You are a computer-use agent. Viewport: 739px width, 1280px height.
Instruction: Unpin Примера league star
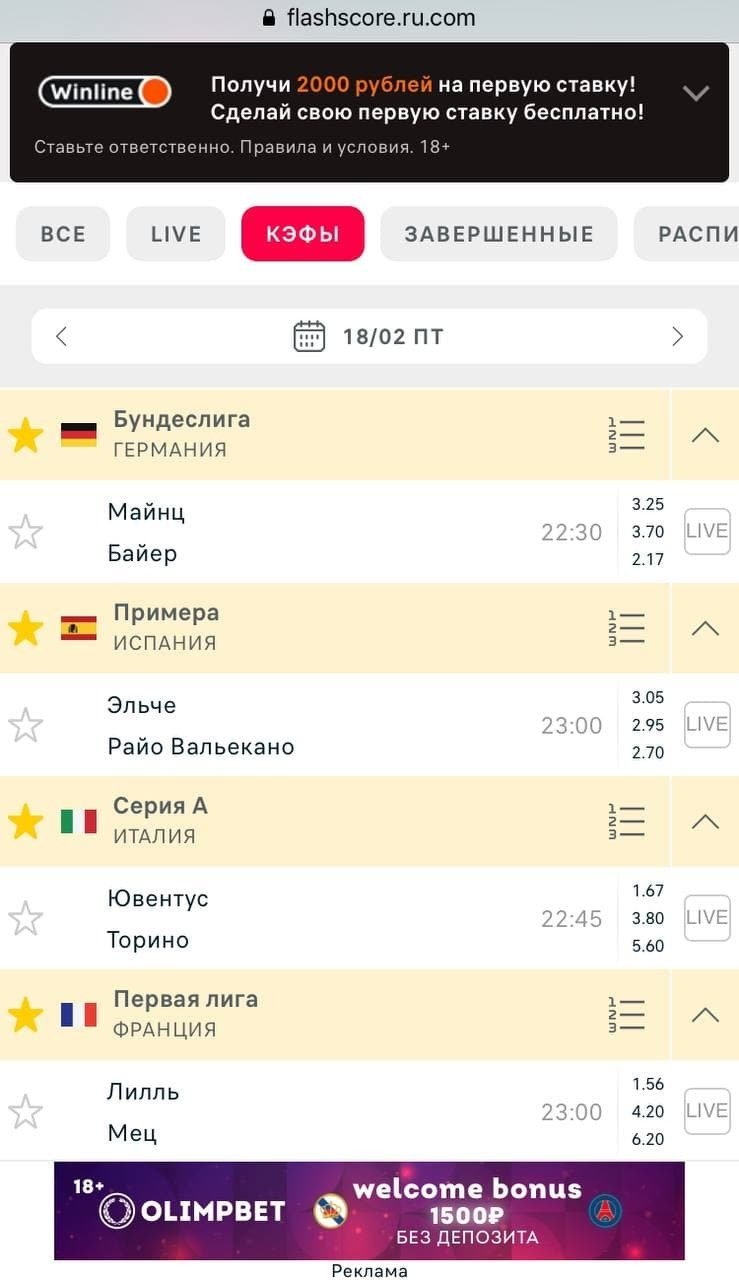coord(26,628)
